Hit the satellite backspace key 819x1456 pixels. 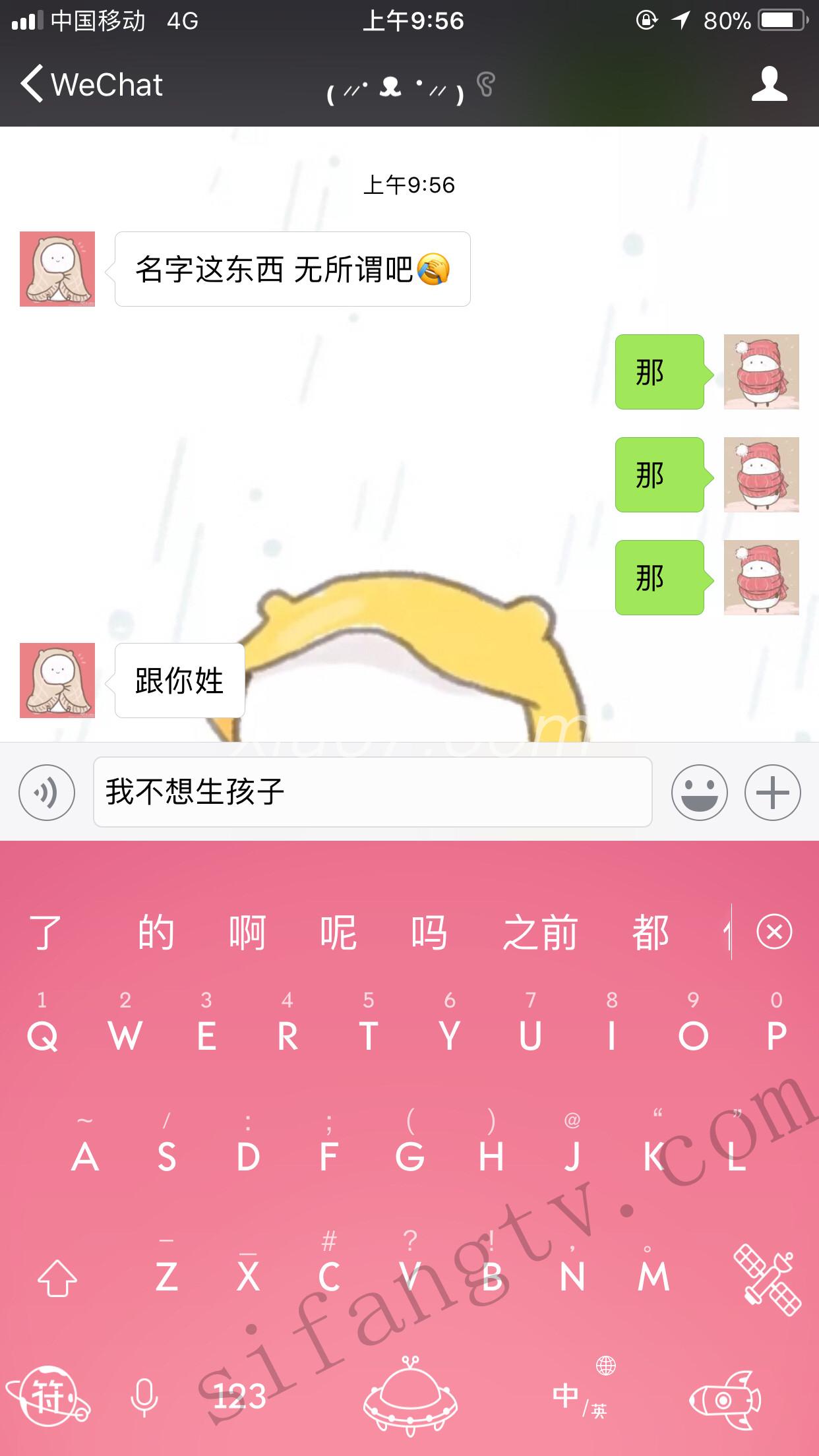click(768, 1278)
